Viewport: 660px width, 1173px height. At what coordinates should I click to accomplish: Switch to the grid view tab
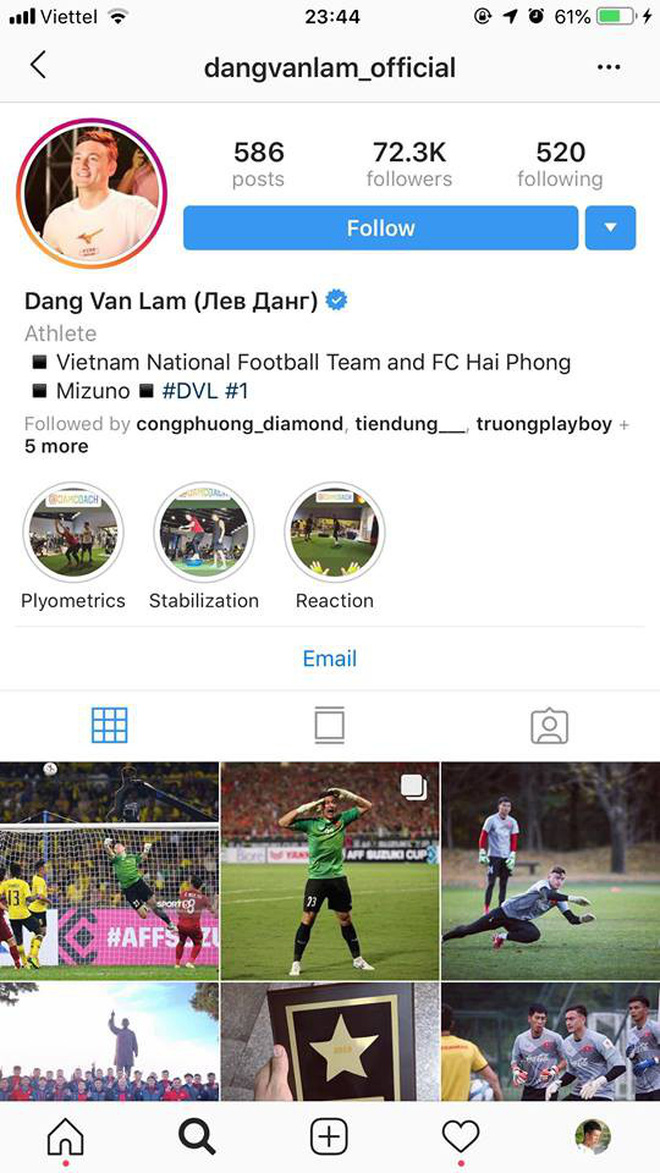click(x=109, y=725)
